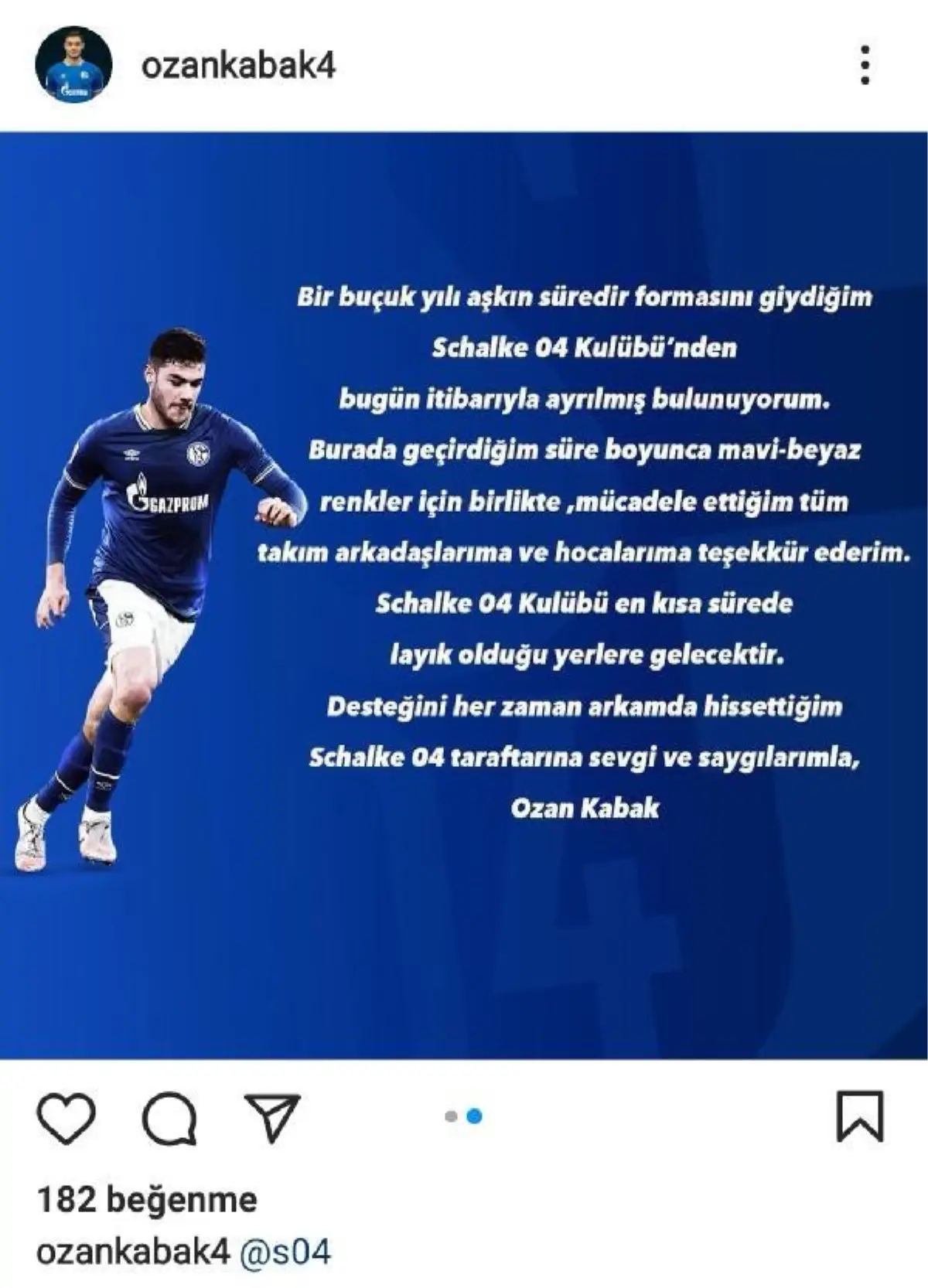Open the ozankabak4 username at the top
The width and height of the screenshot is (928, 1288).
(238, 66)
